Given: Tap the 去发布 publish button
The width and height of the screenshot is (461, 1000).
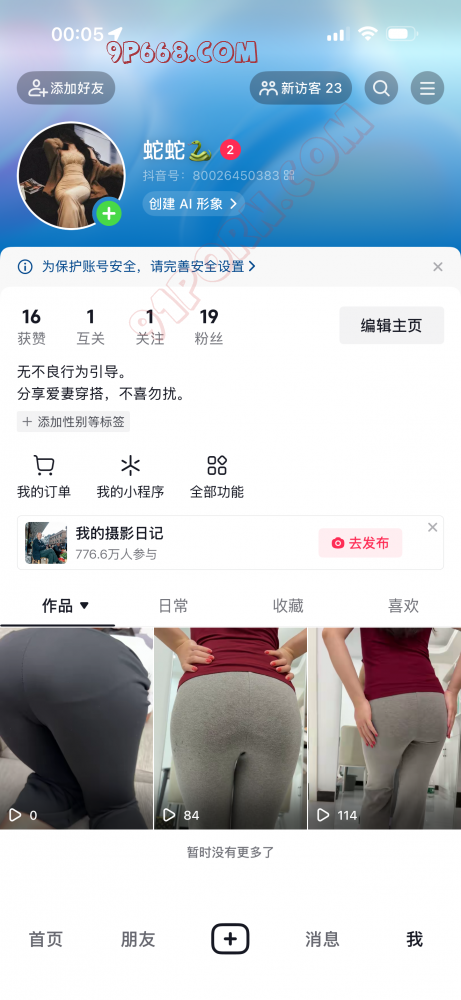Looking at the screenshot, I should click(360, 543).
